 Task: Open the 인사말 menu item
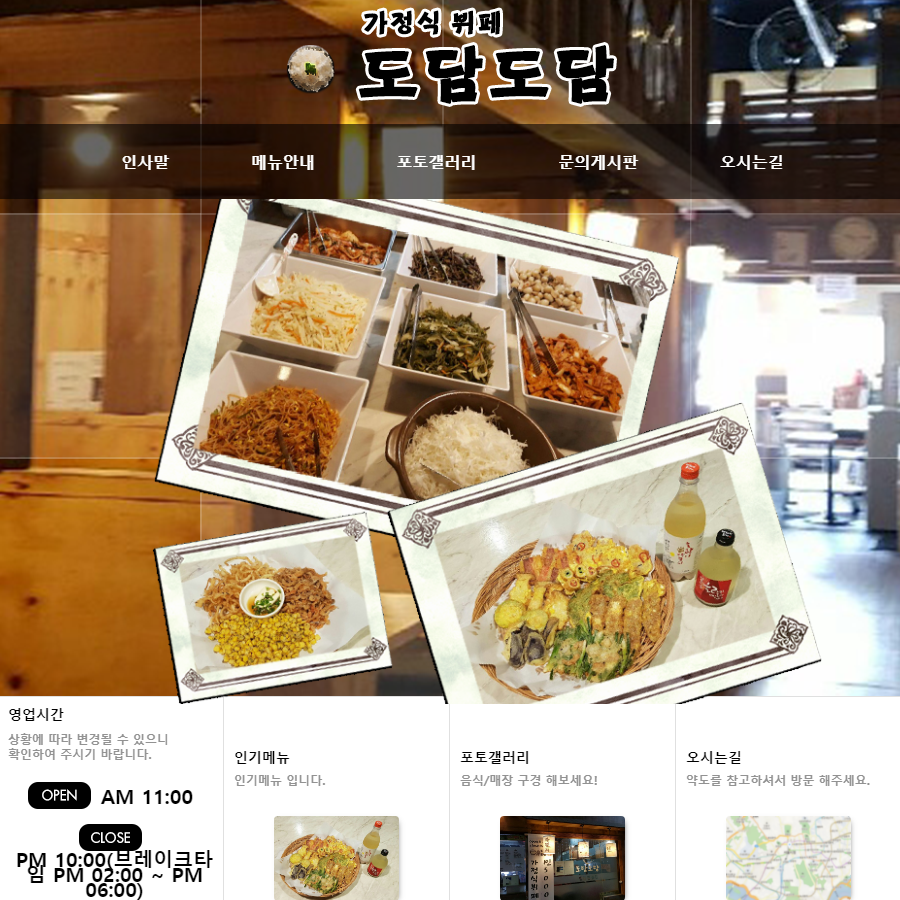tap(146, 162)
